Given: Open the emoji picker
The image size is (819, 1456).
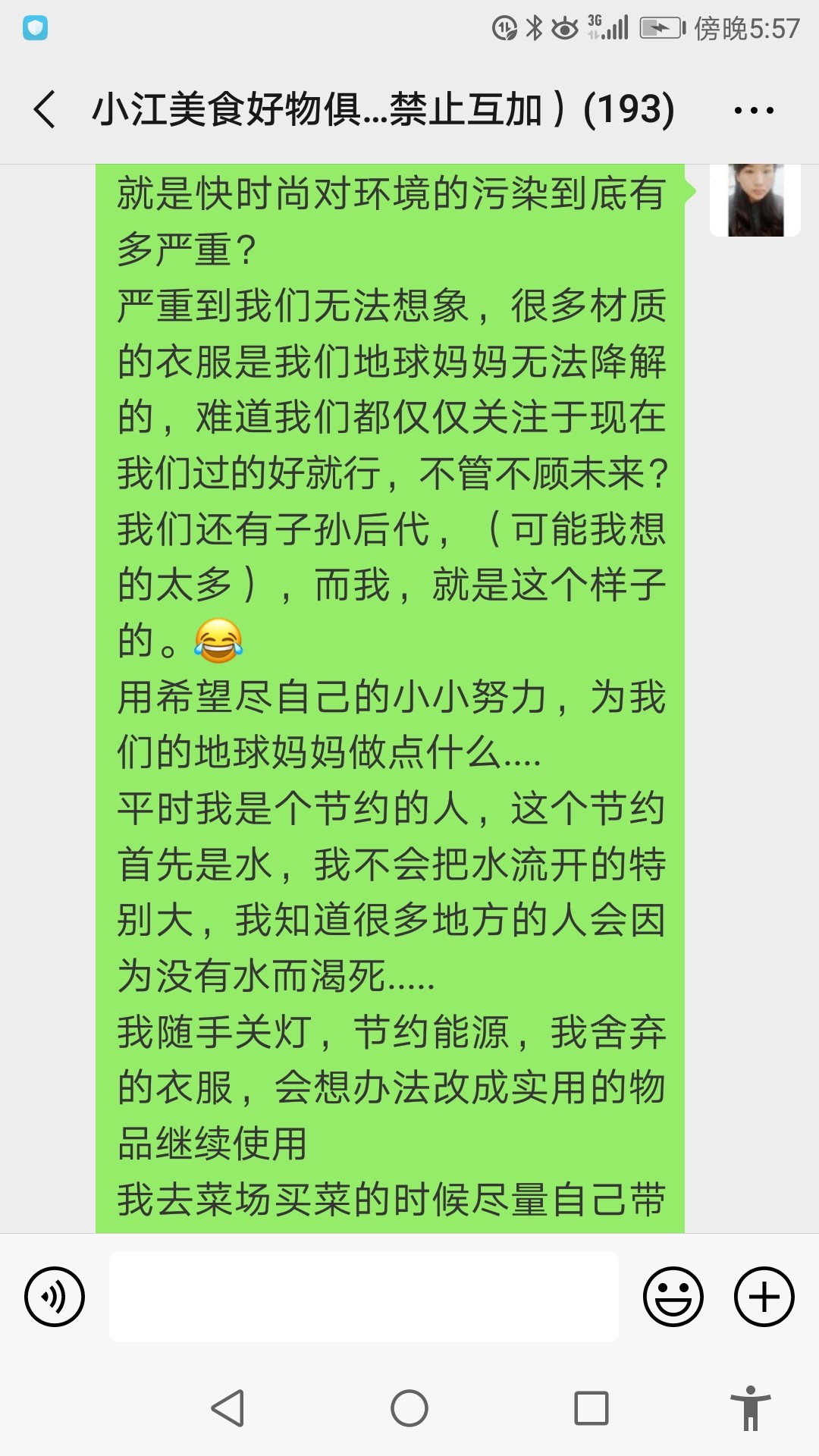Looking at the screenshot, I should pos(673,1297).
